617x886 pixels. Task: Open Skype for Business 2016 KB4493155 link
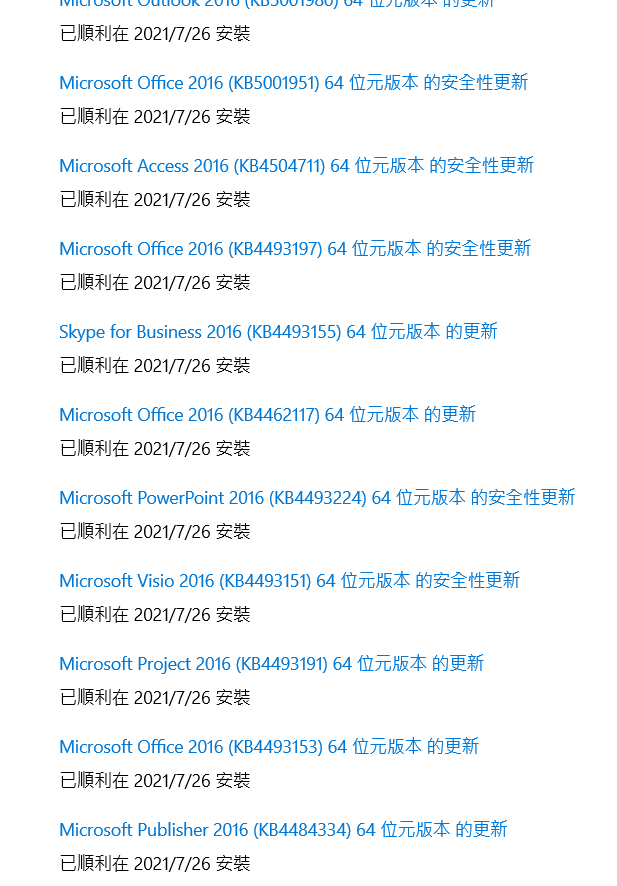(278, 332)
